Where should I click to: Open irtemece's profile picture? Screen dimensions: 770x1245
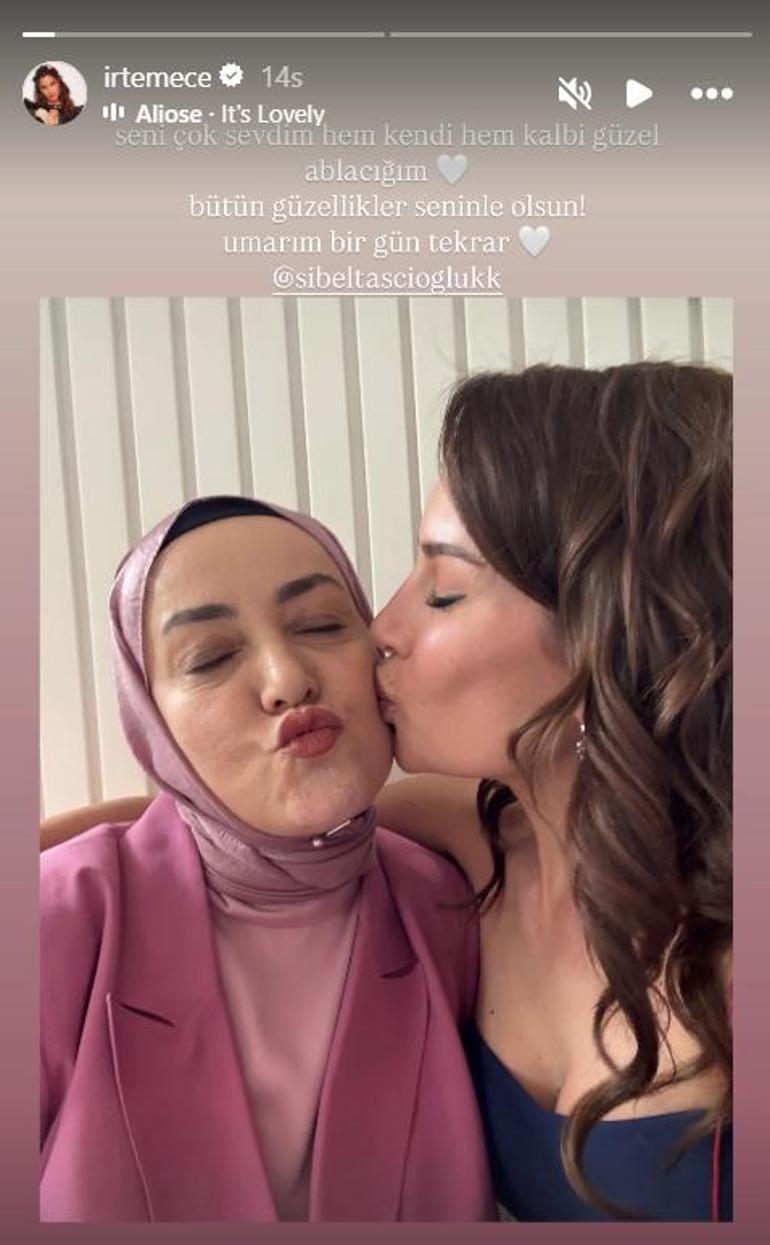click(x=54, y=93)
